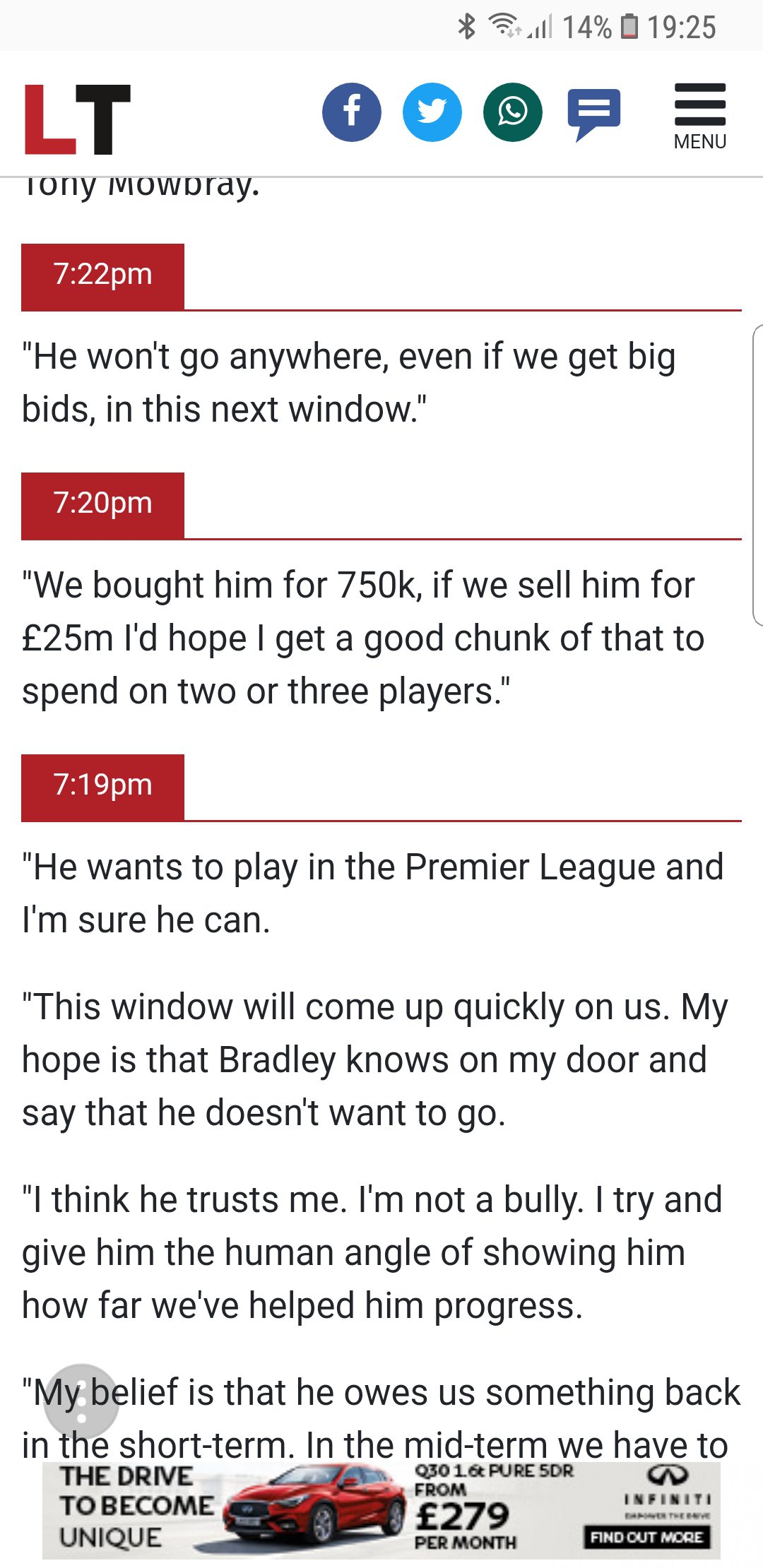Go to LT homepage via logo
The width and height of the screenshot is (763, 1568).
pos(78,119)
